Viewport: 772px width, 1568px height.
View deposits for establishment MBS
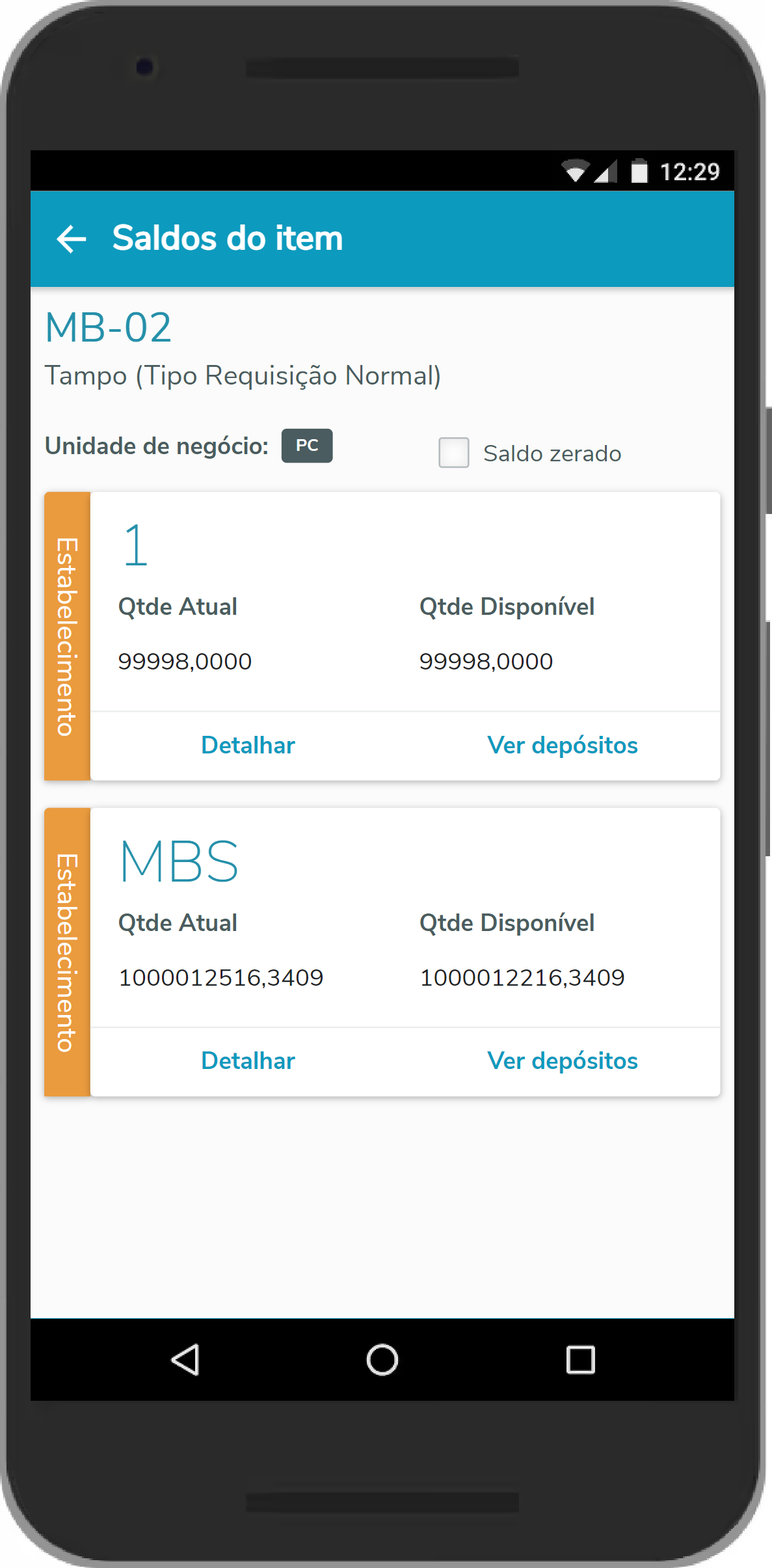click(x=562, y=1061)
